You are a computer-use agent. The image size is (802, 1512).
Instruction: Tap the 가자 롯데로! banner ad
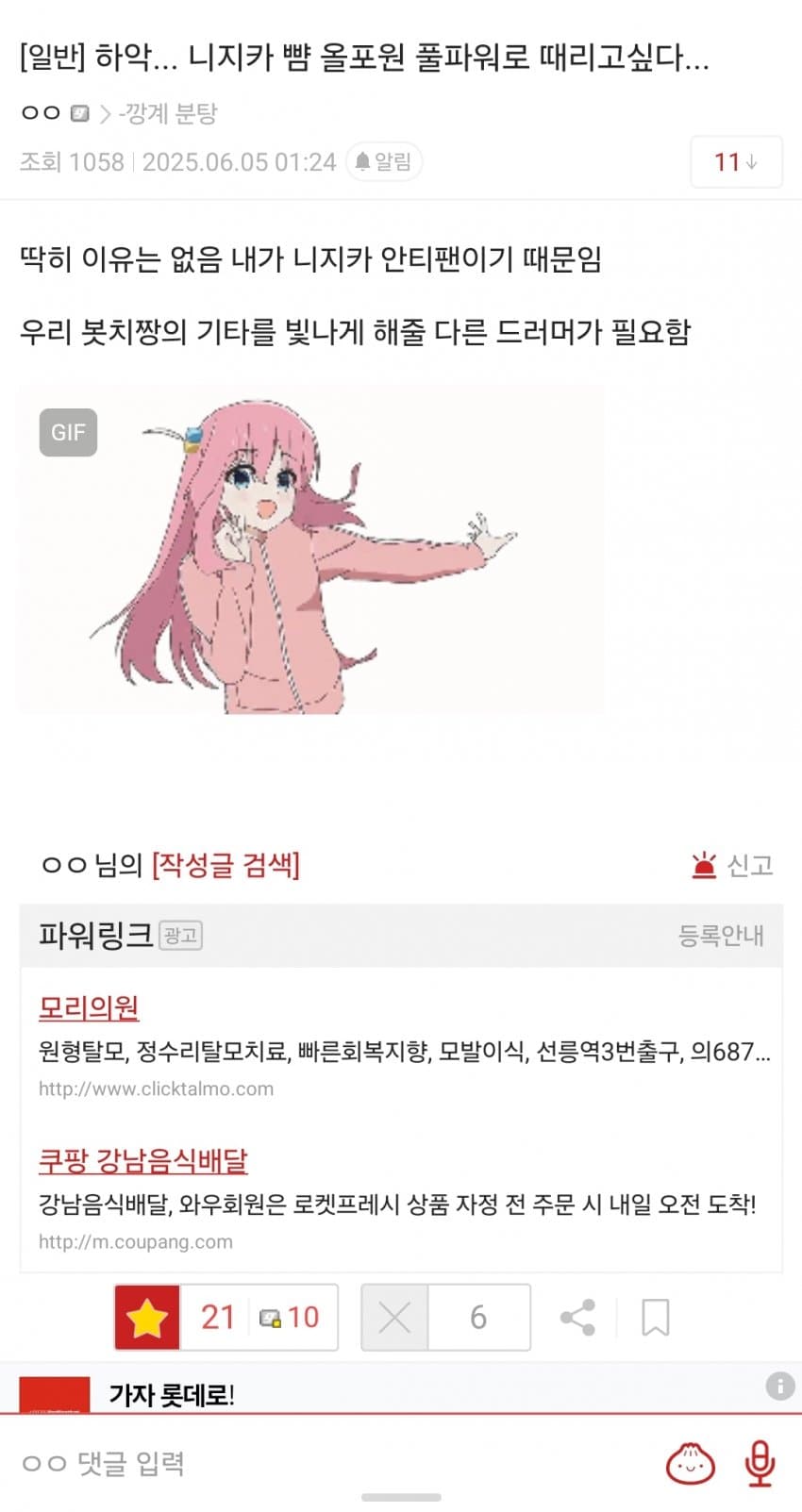pos(172,1394)
